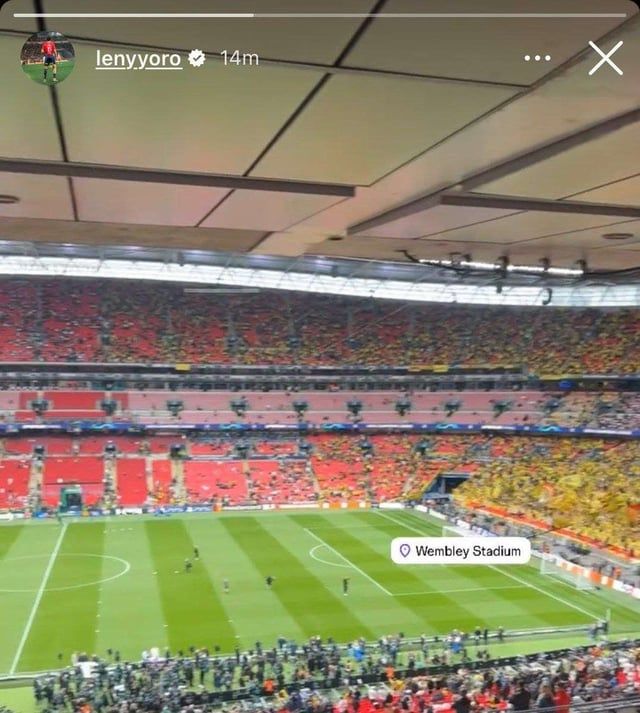Tap the lenyyoro username link
This screenshot has width=640, height=713.
(x=139, y=58)
